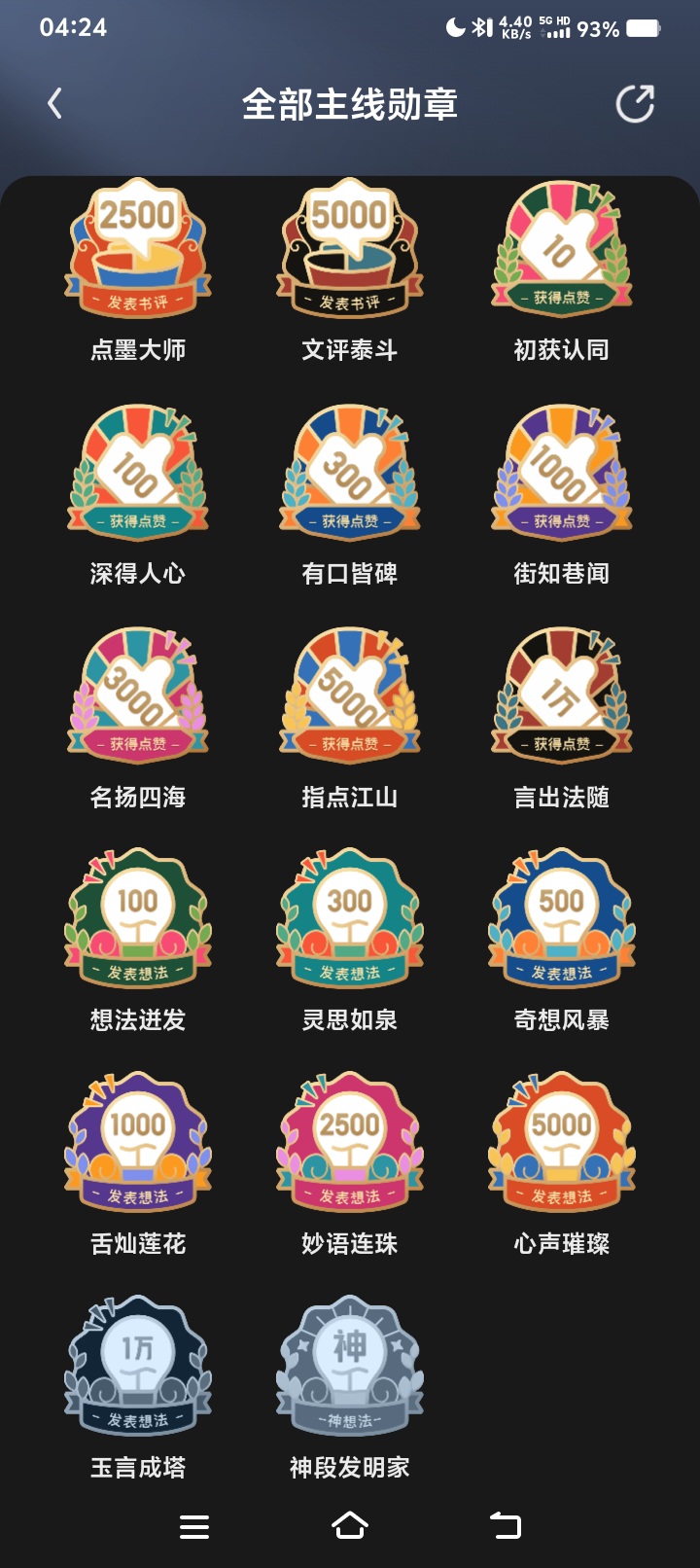The width and height of the screenshot is (700, 1568).
Task: View the 妙语连珠 medal
Action: coord(350,1144)
